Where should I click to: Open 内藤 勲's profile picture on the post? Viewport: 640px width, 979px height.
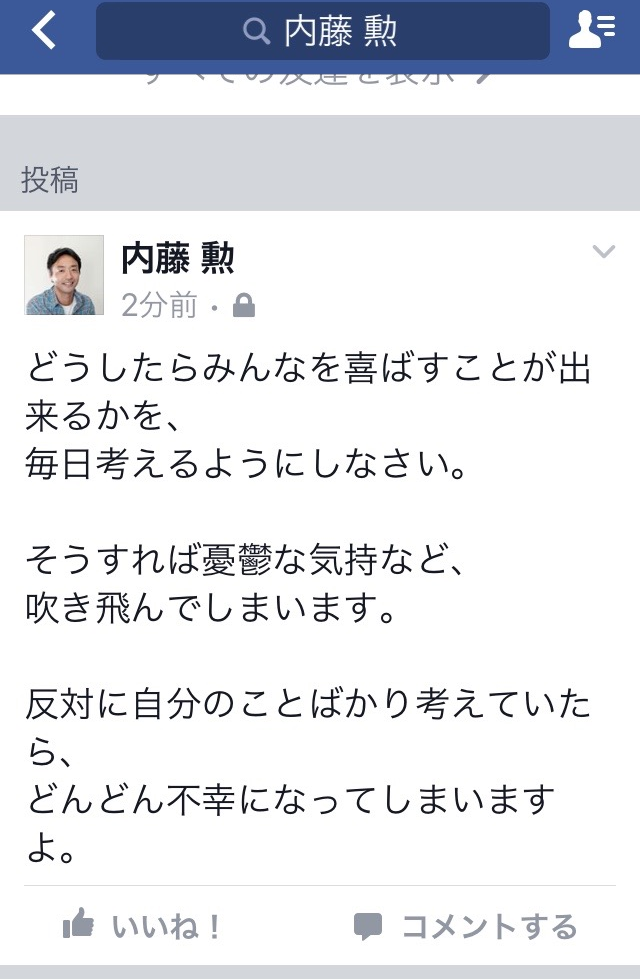(x=64, y=275)
